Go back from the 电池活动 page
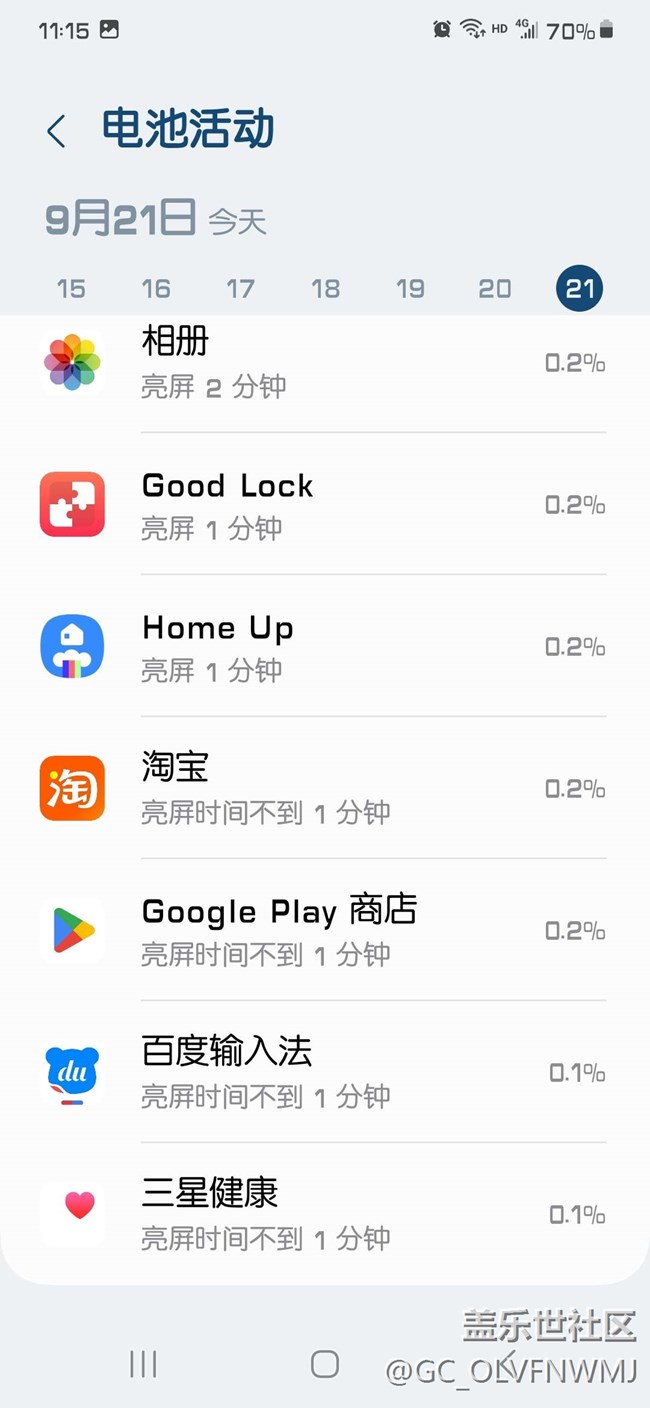650x1408 pixels. (x=56, y=131)
